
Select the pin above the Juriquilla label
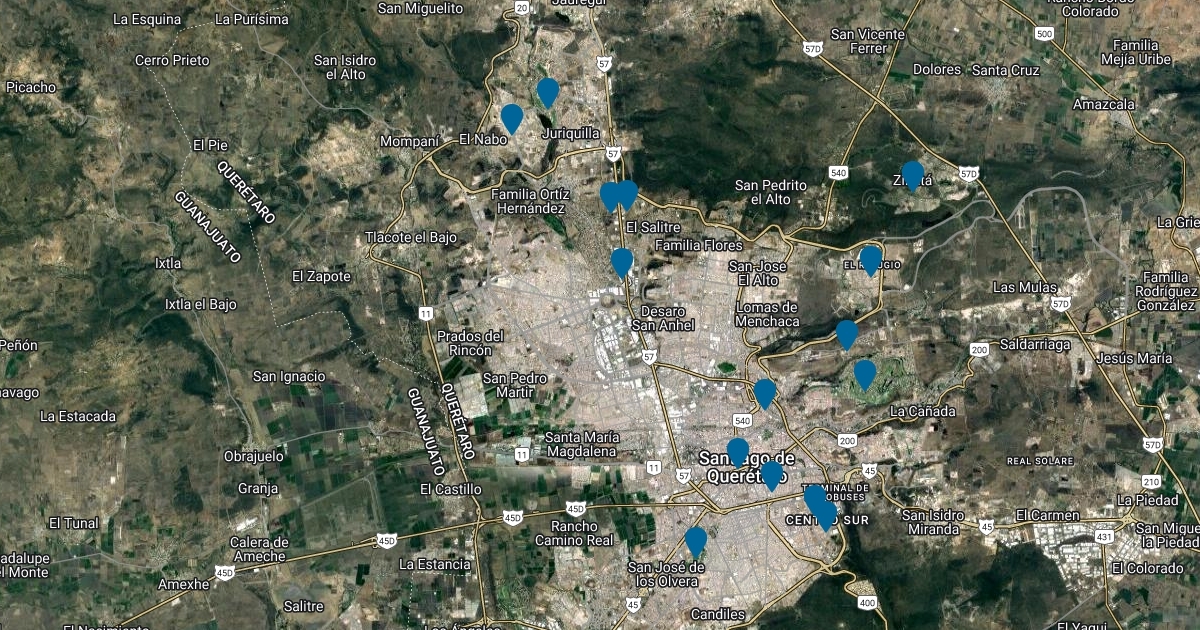547,91
